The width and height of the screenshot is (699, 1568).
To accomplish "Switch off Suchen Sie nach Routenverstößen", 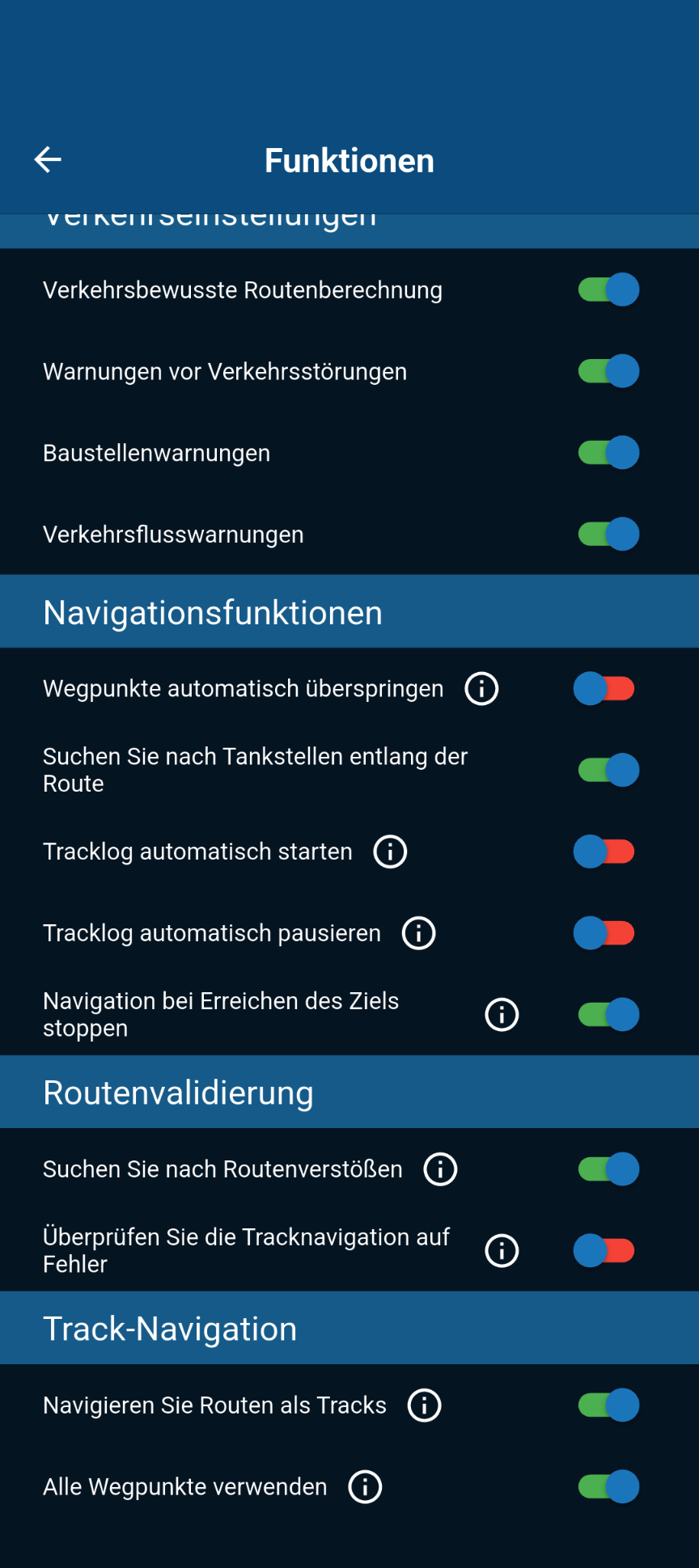I will coord(608,1169).
